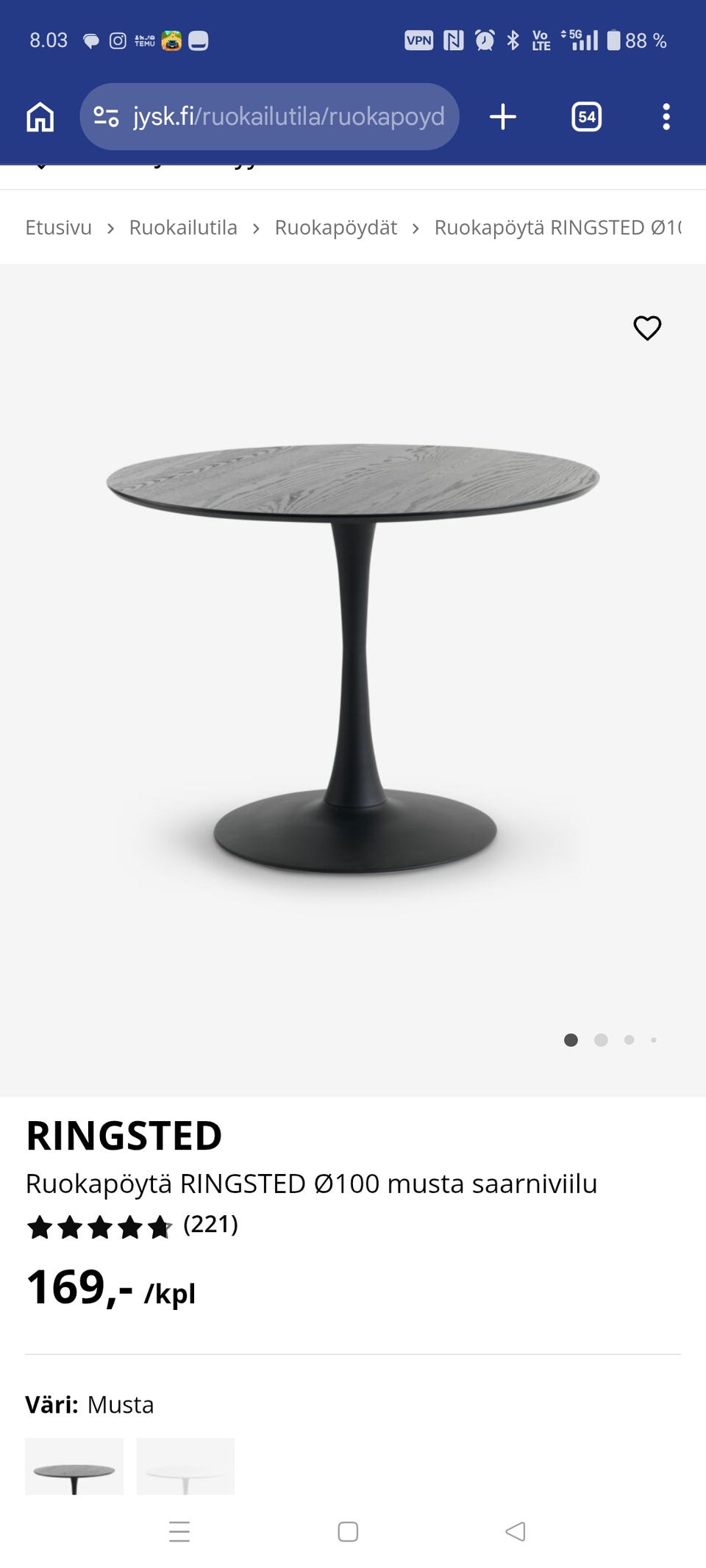
Task: Open the Ruokapöydät breadcrumb
Action: [335, 228]
